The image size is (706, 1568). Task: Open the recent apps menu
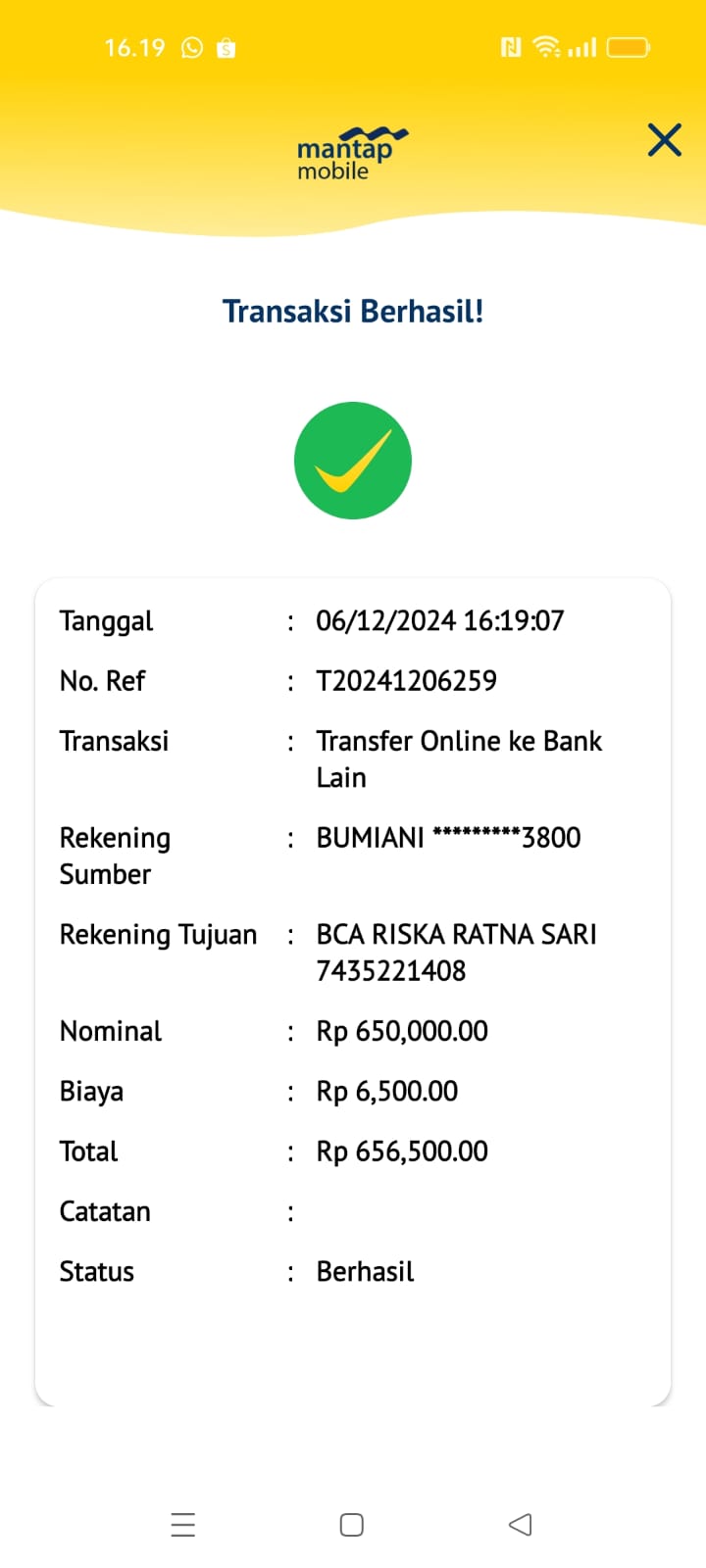point(183,1524)
